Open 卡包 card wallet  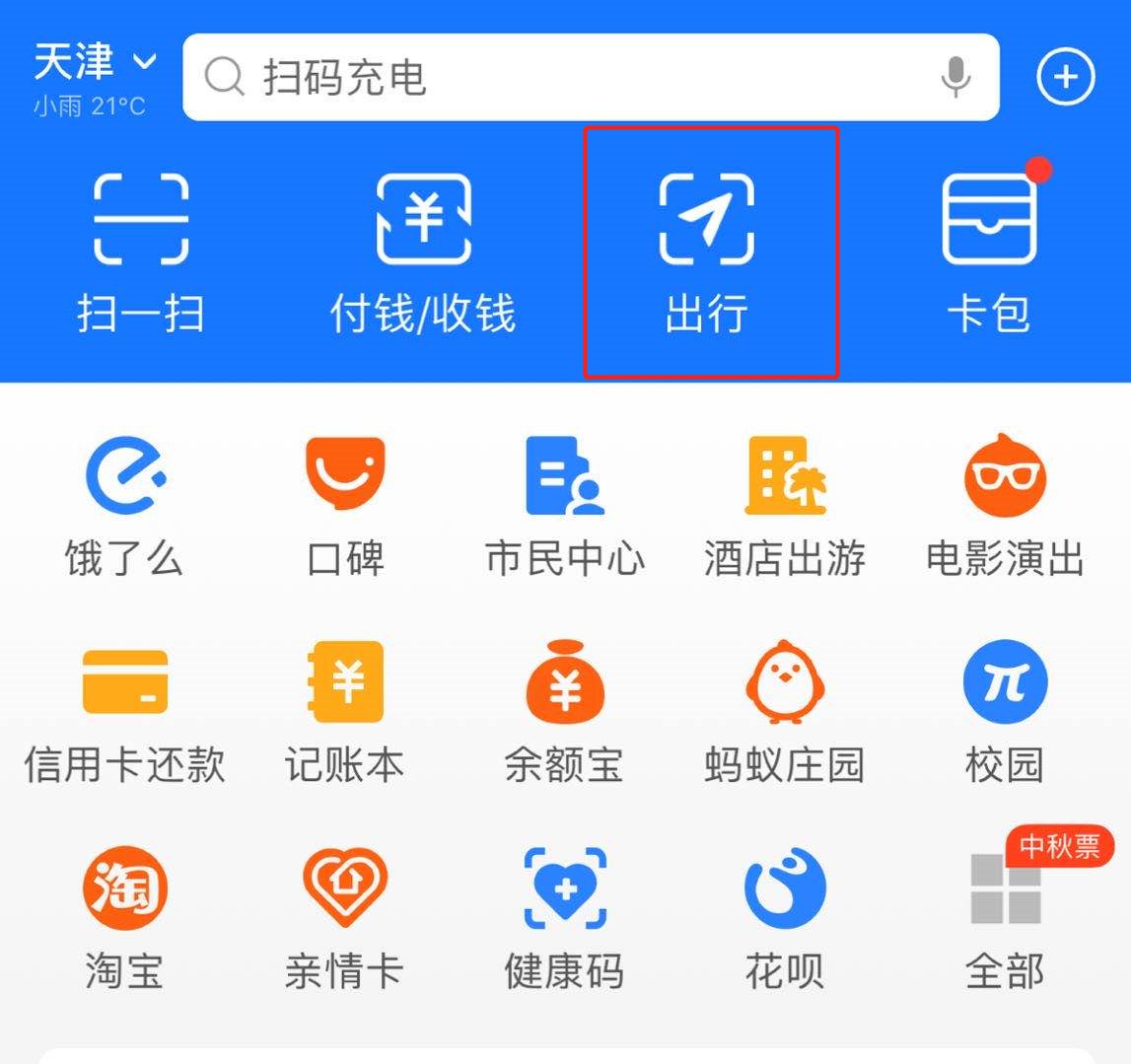(989, 251)
